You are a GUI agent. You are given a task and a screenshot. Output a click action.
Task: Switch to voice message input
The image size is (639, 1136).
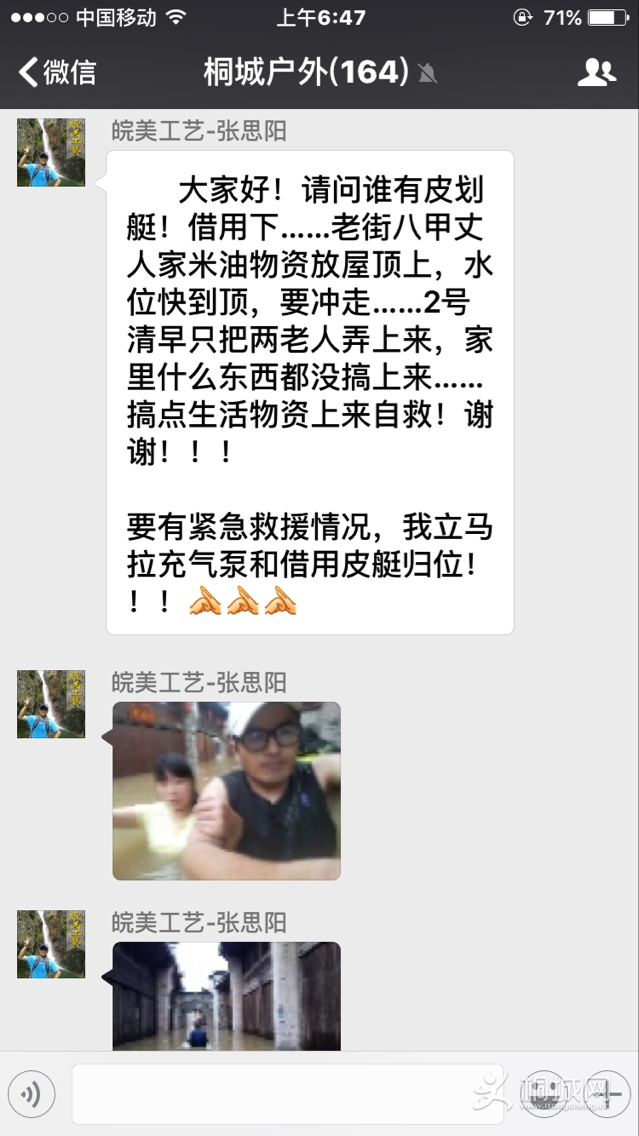click(x=32, y=1094)
